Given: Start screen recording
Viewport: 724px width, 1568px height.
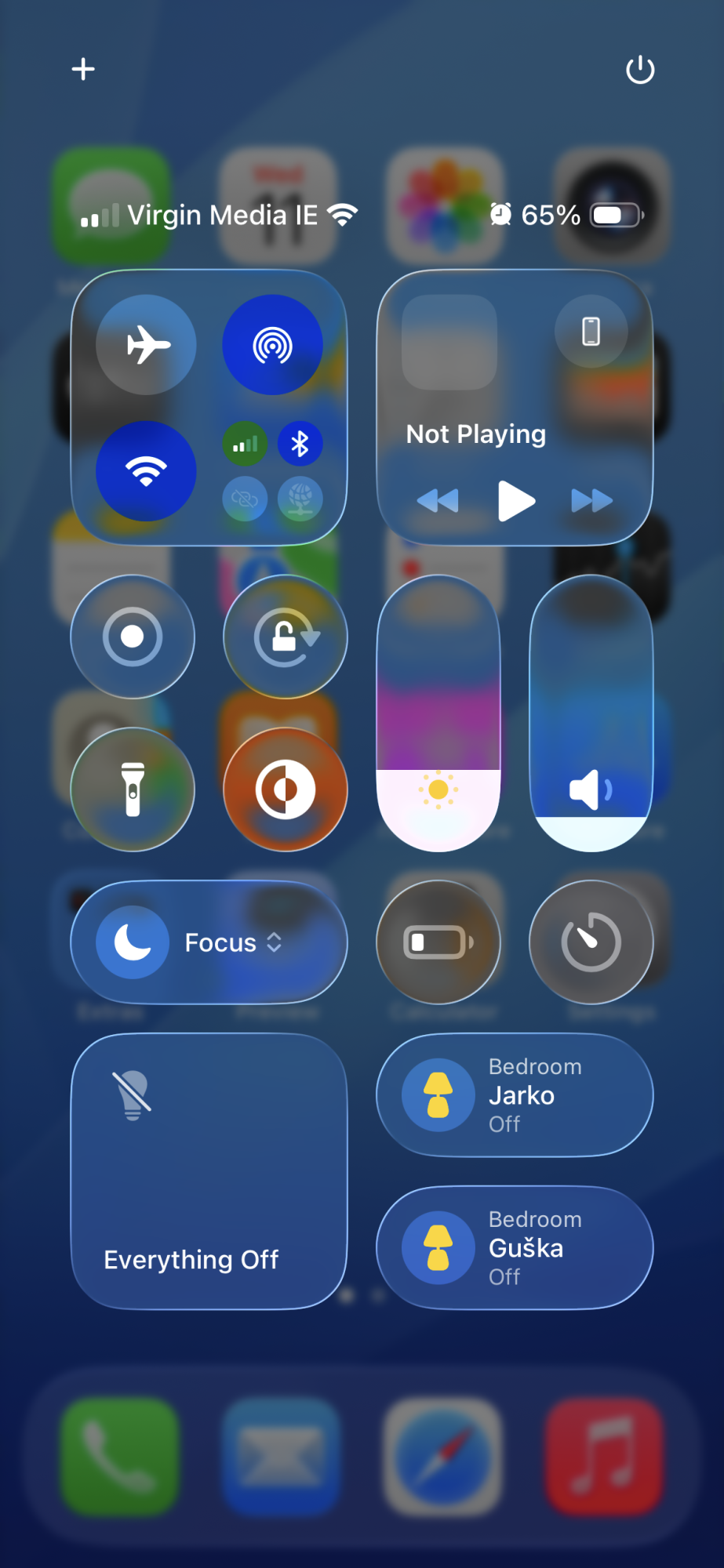Looking at the screenshot, I should pyautogui.click(x=133, y=637).
